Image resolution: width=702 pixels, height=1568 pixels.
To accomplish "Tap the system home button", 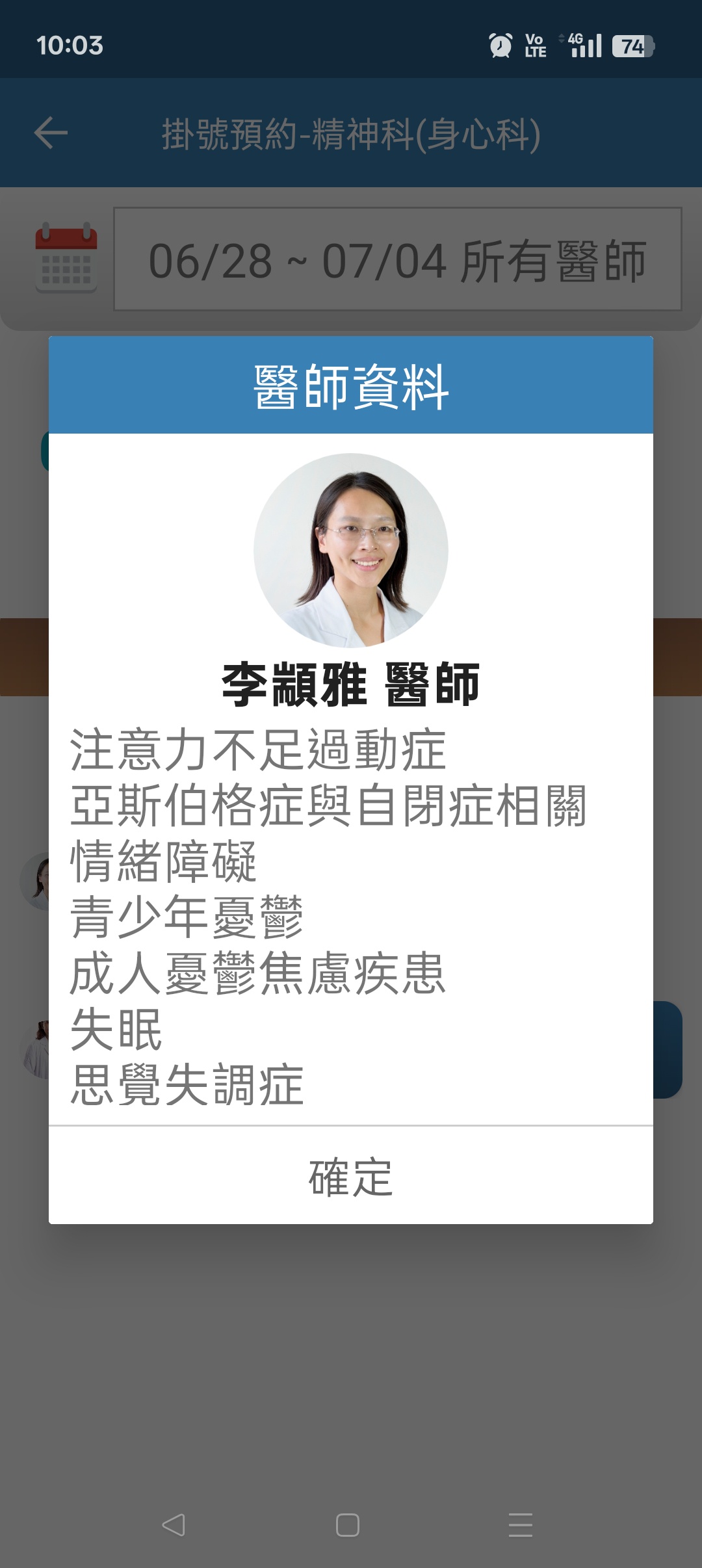I will (x=348, y=1524).
